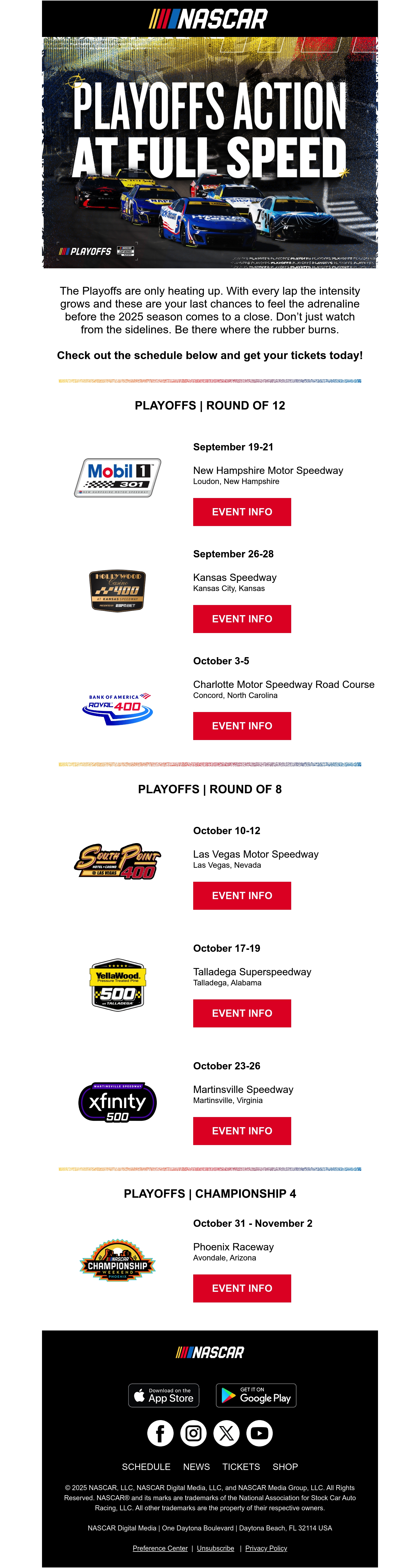Open event info for Martinsville Speedway

point(242,1131)
